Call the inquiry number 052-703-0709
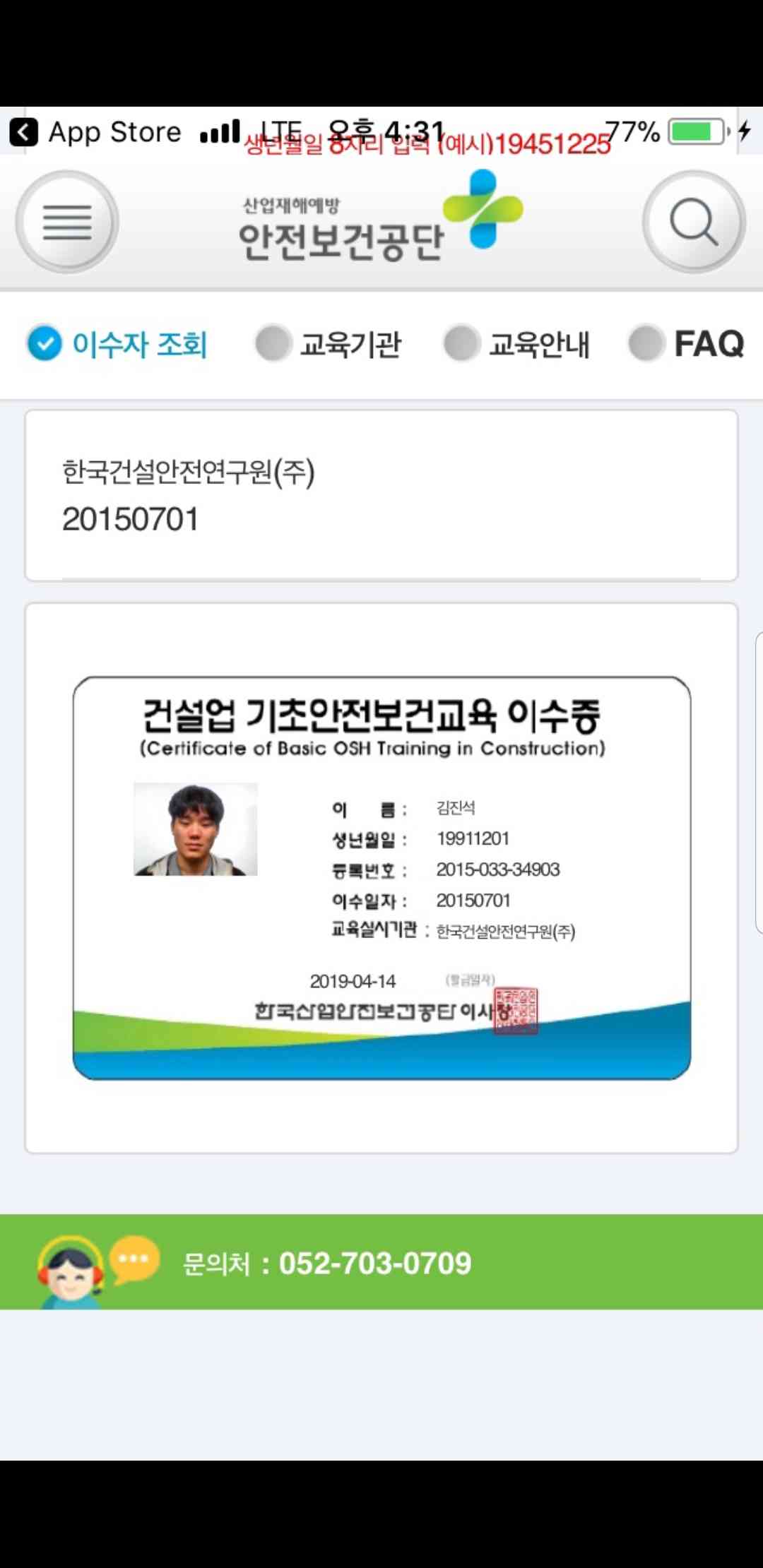This screenshot has height=1568, width=763. 374,1263
